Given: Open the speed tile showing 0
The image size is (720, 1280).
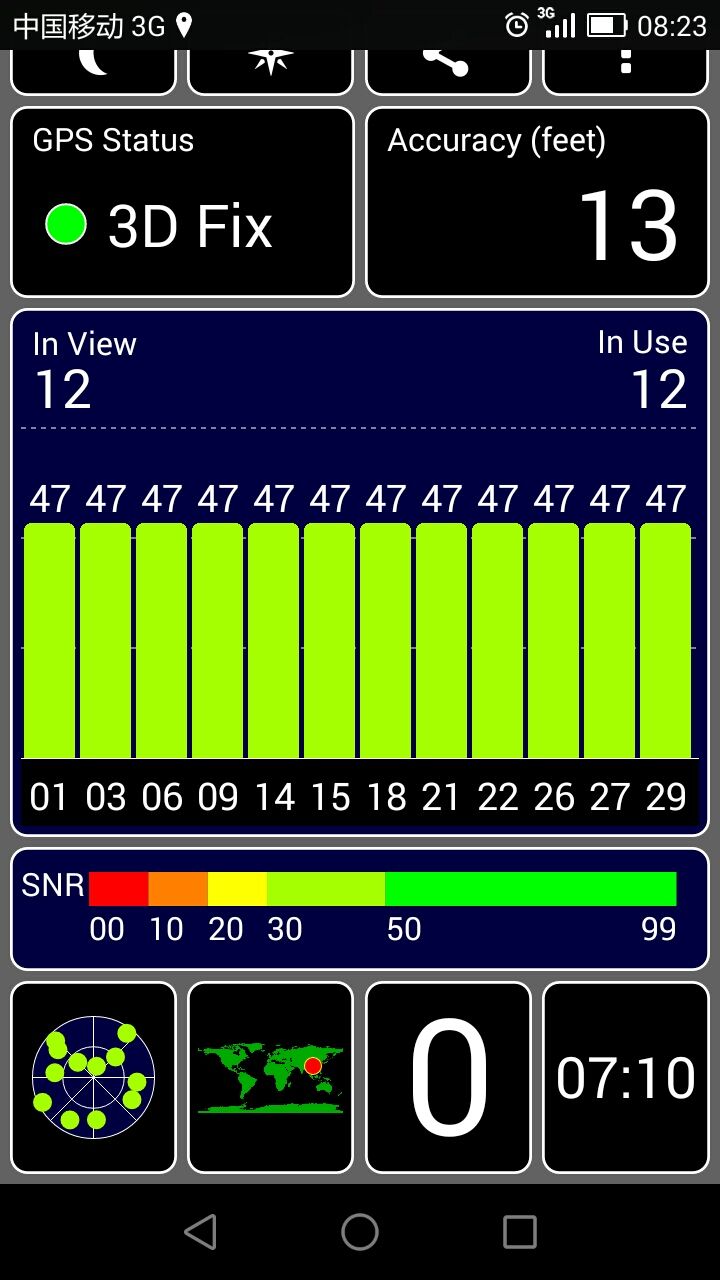Looking at the screenshot, I should tap(448, 1077).
